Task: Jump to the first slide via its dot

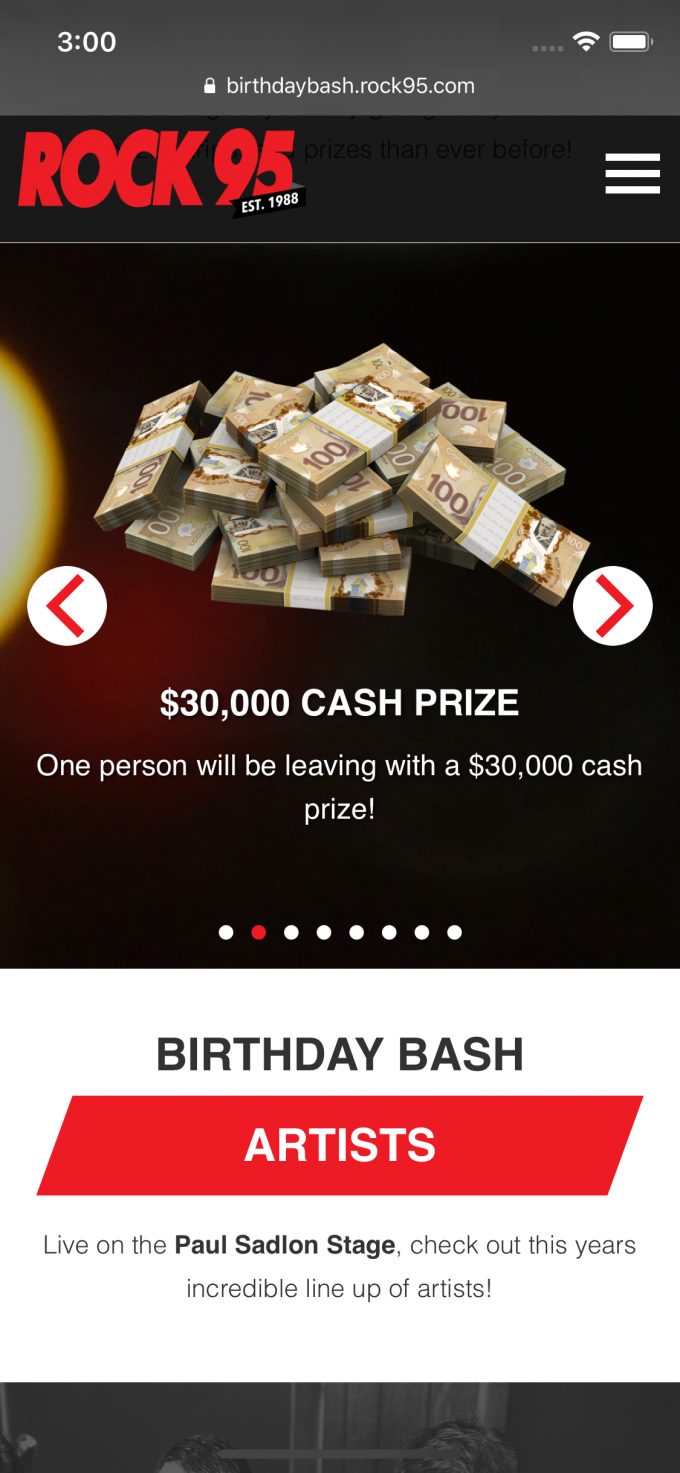Action: point(226,932)
